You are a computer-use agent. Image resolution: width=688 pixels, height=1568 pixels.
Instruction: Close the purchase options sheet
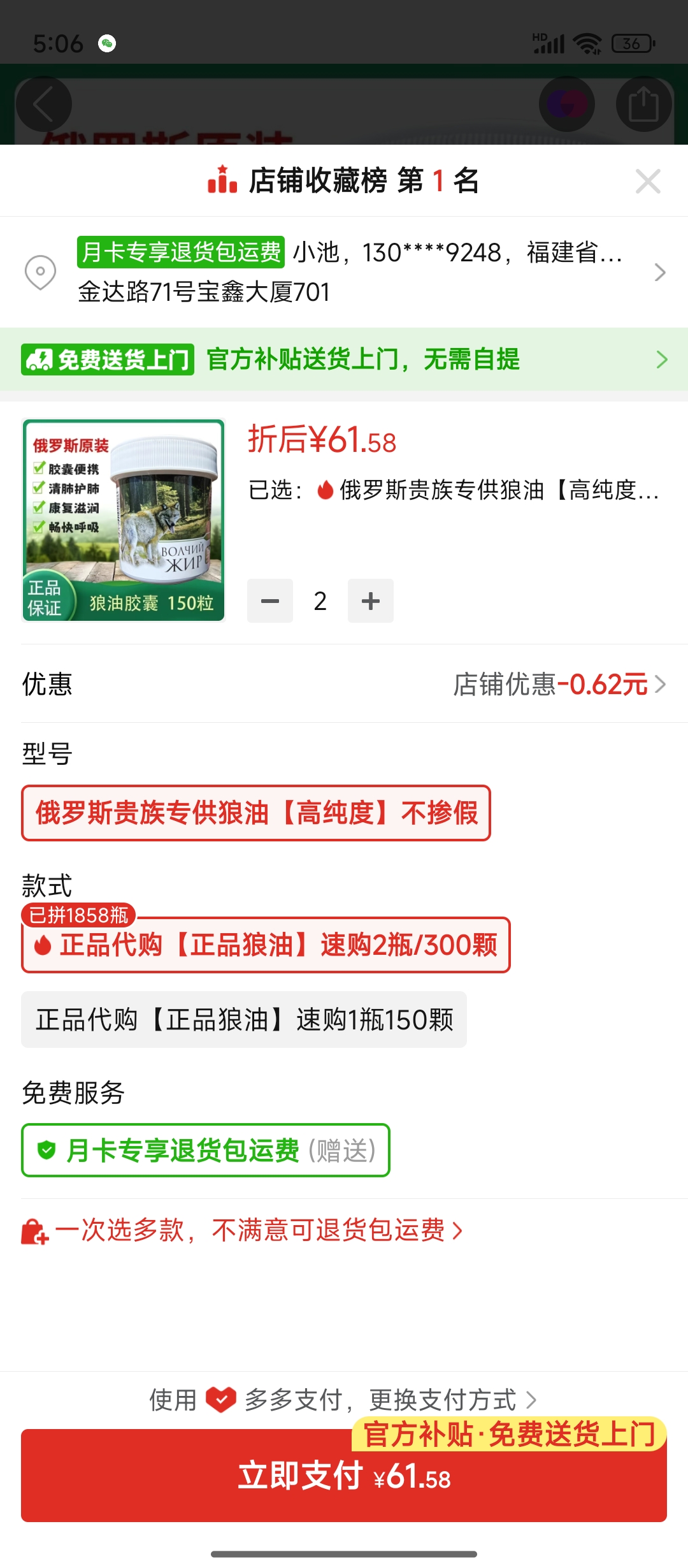[648, 182]
